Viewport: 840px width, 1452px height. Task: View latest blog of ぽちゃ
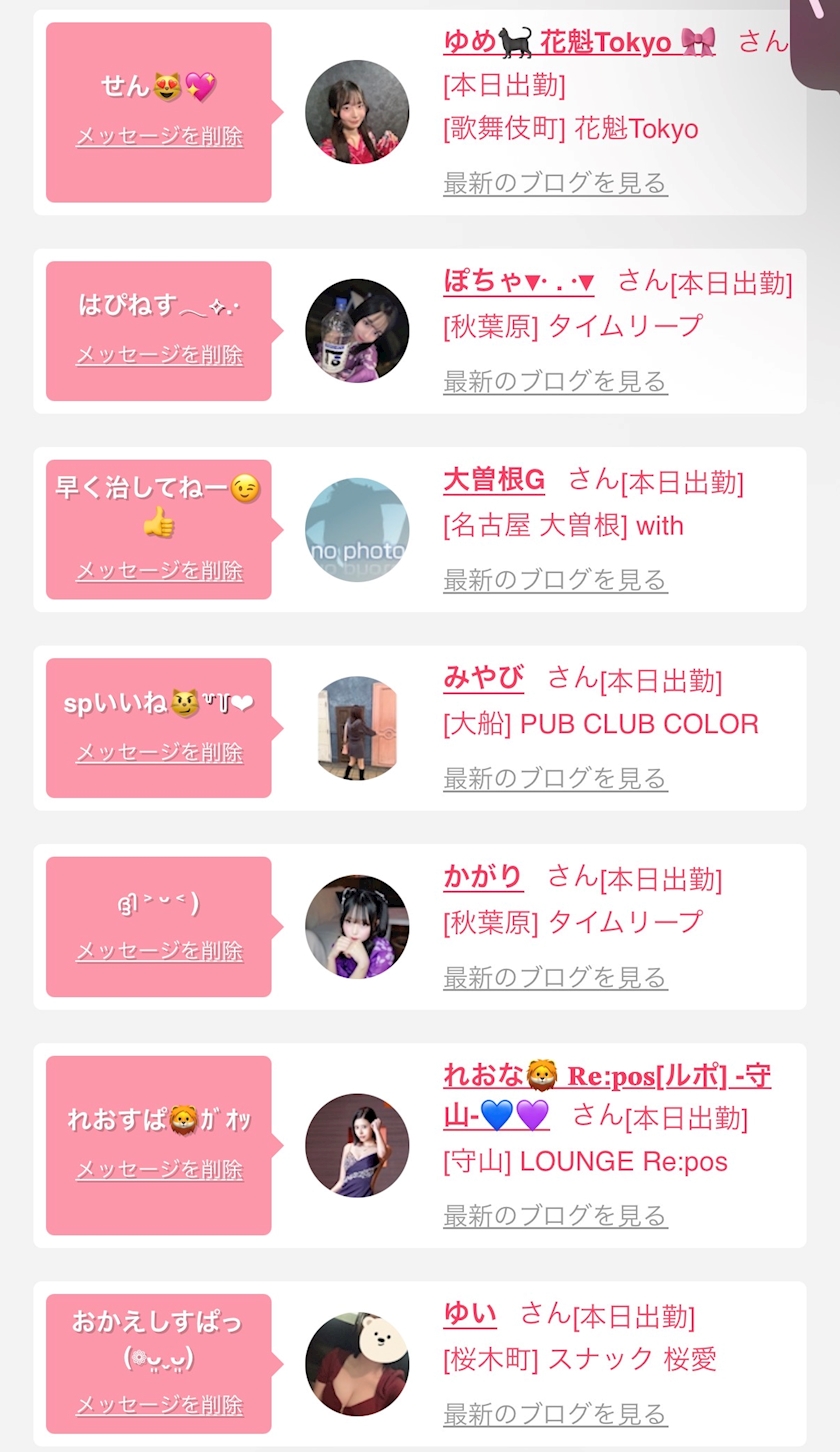coord(555,381)
